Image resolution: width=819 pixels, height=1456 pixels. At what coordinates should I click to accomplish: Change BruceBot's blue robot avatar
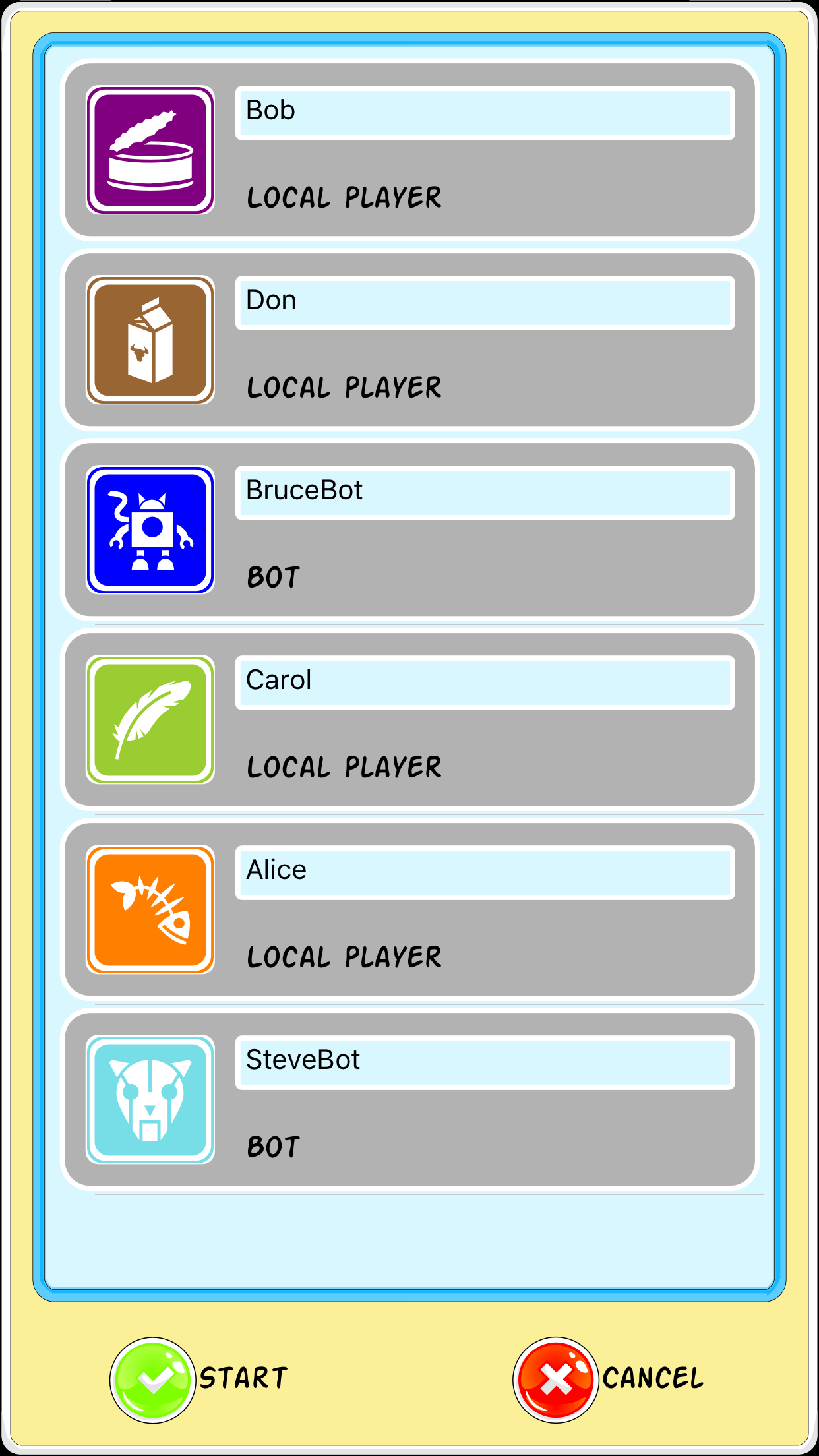point(150,530)
